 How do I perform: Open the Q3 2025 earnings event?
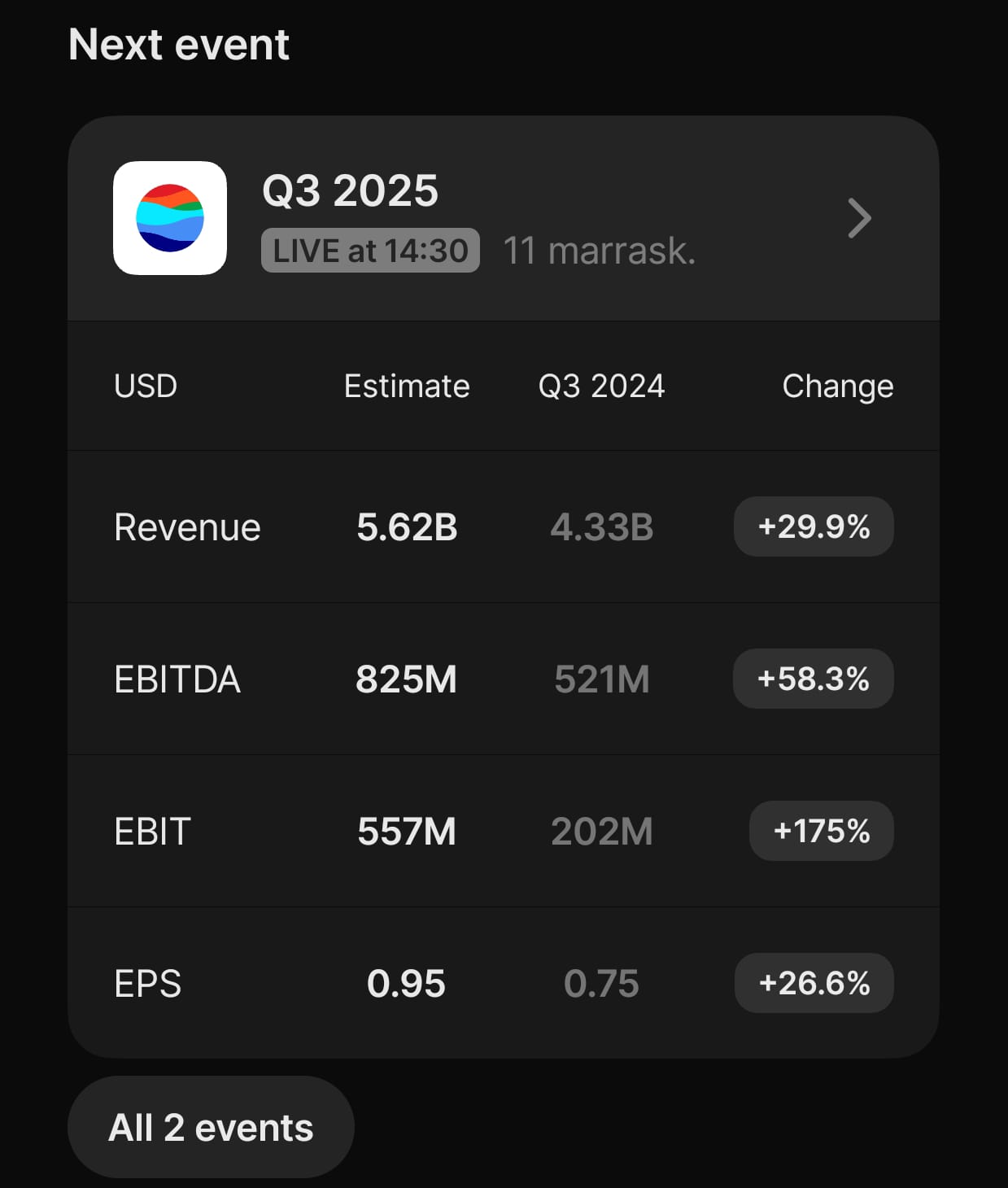[503, 218]
